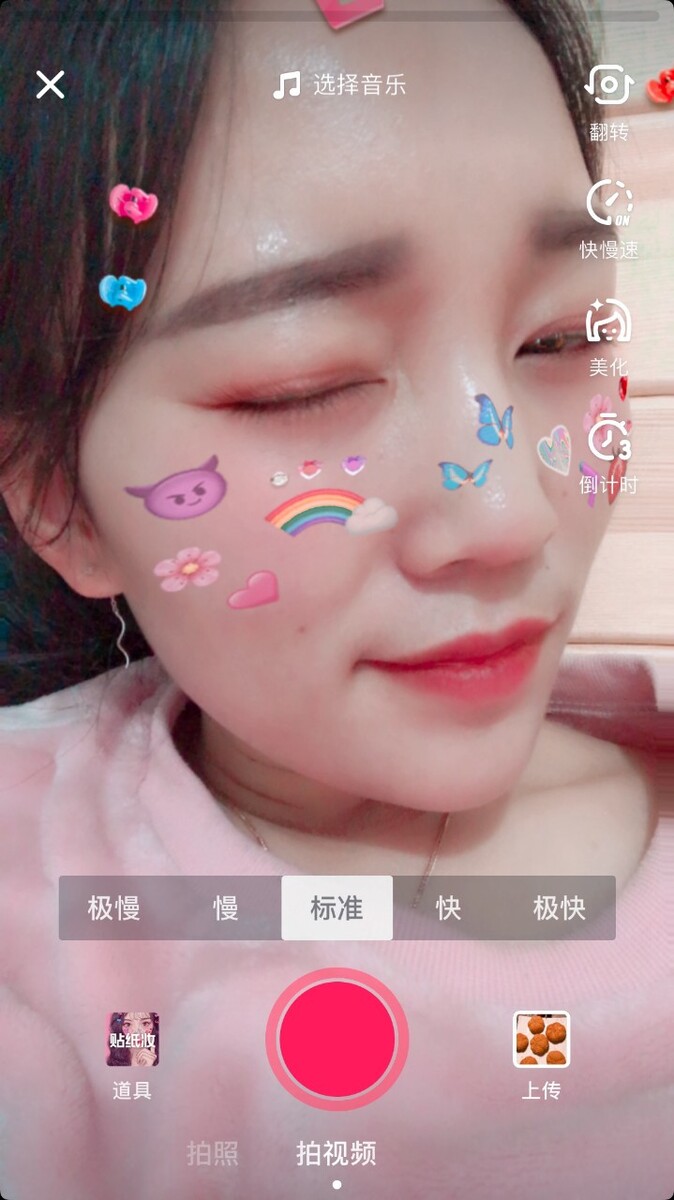Select 慢 speed
Screen dimensions: 674x1200
(x=226, y=908)
